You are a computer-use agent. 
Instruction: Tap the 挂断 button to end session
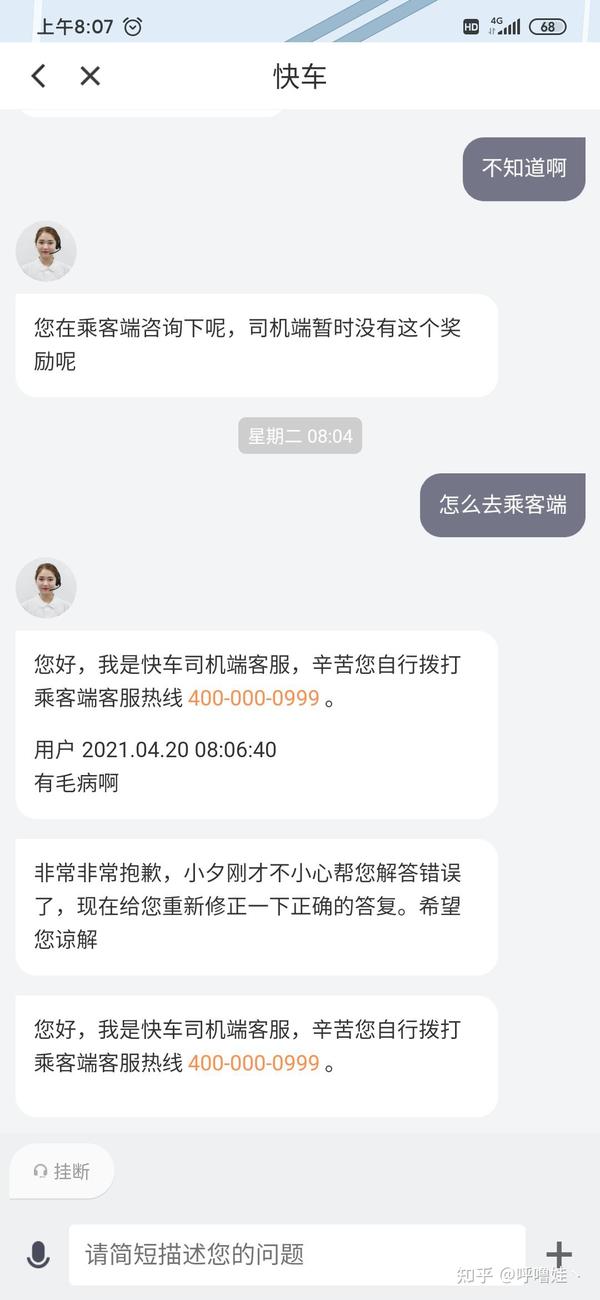pos(62,1171)
